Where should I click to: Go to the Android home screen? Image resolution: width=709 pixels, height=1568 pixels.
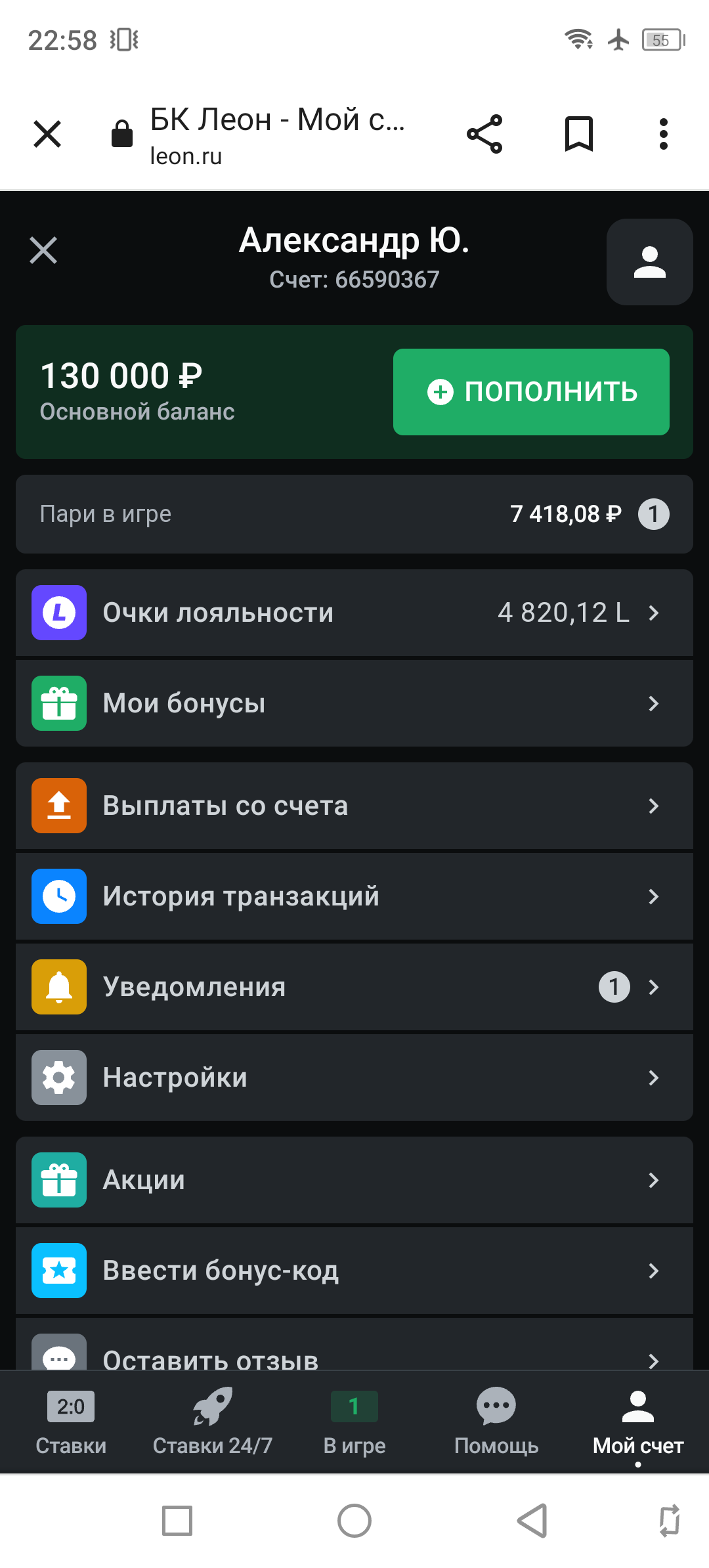[354, 1521]
